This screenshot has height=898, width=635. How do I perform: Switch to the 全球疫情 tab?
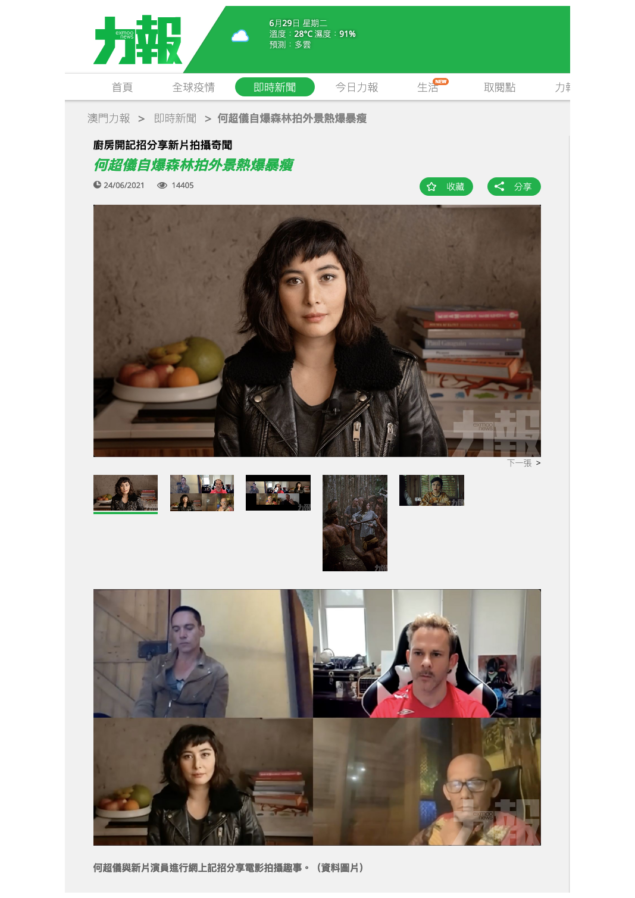coord(193,87)
